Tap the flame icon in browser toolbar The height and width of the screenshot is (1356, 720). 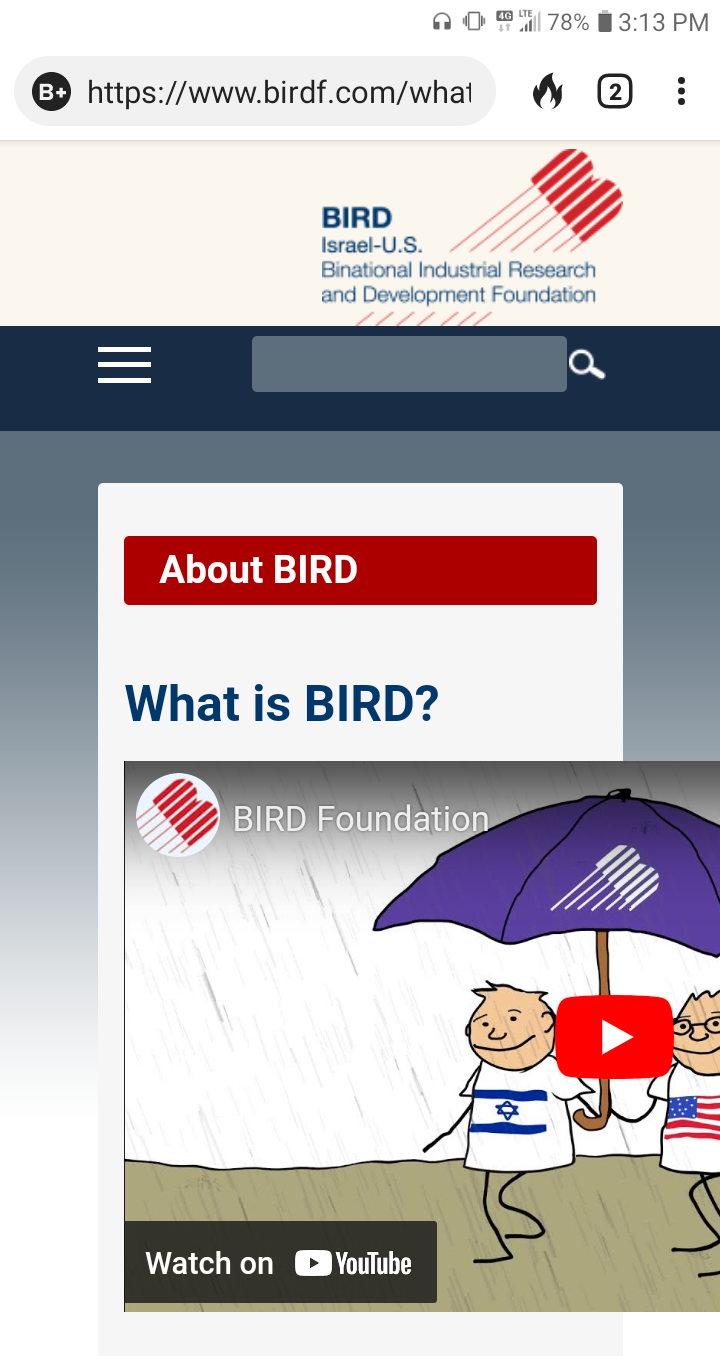coord(547,92)
